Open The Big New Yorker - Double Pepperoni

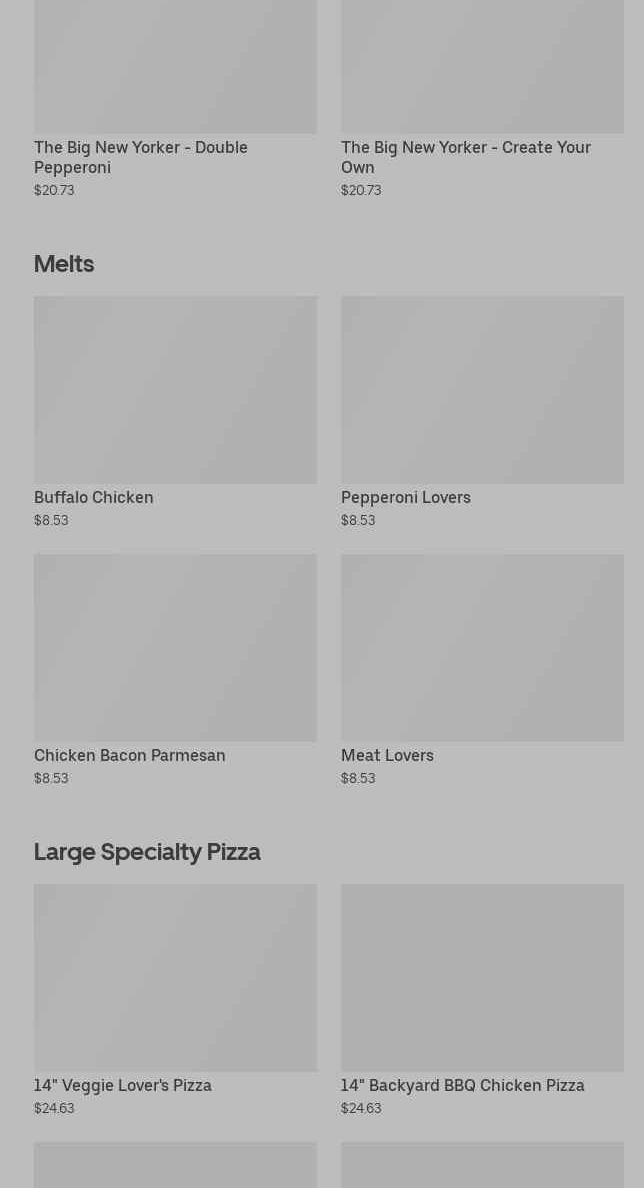(x=175, y=100)
